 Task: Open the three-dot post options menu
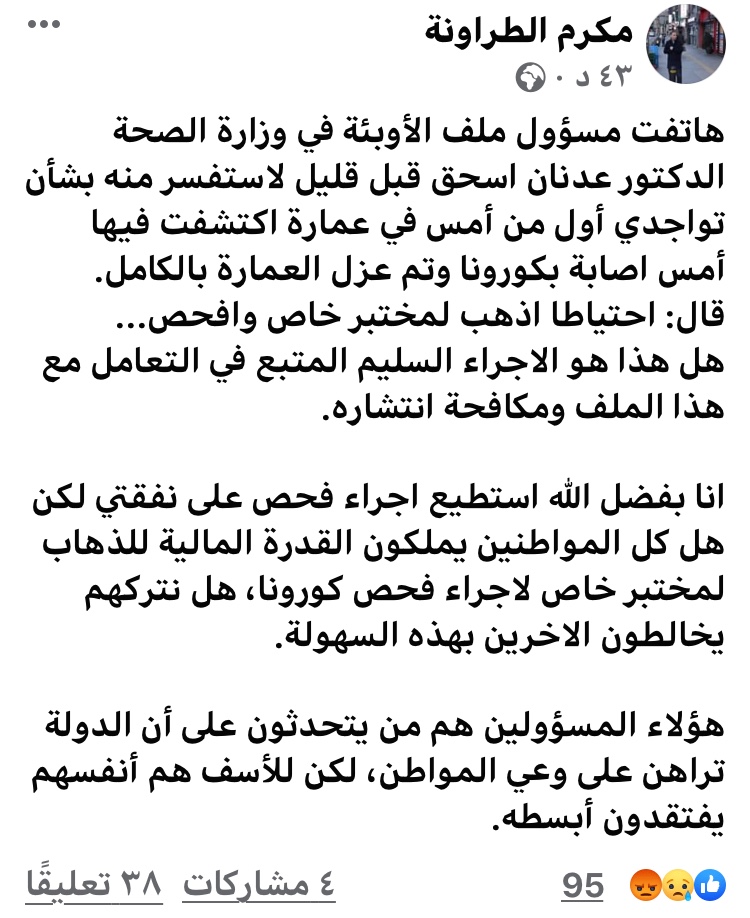coord(43,23)
